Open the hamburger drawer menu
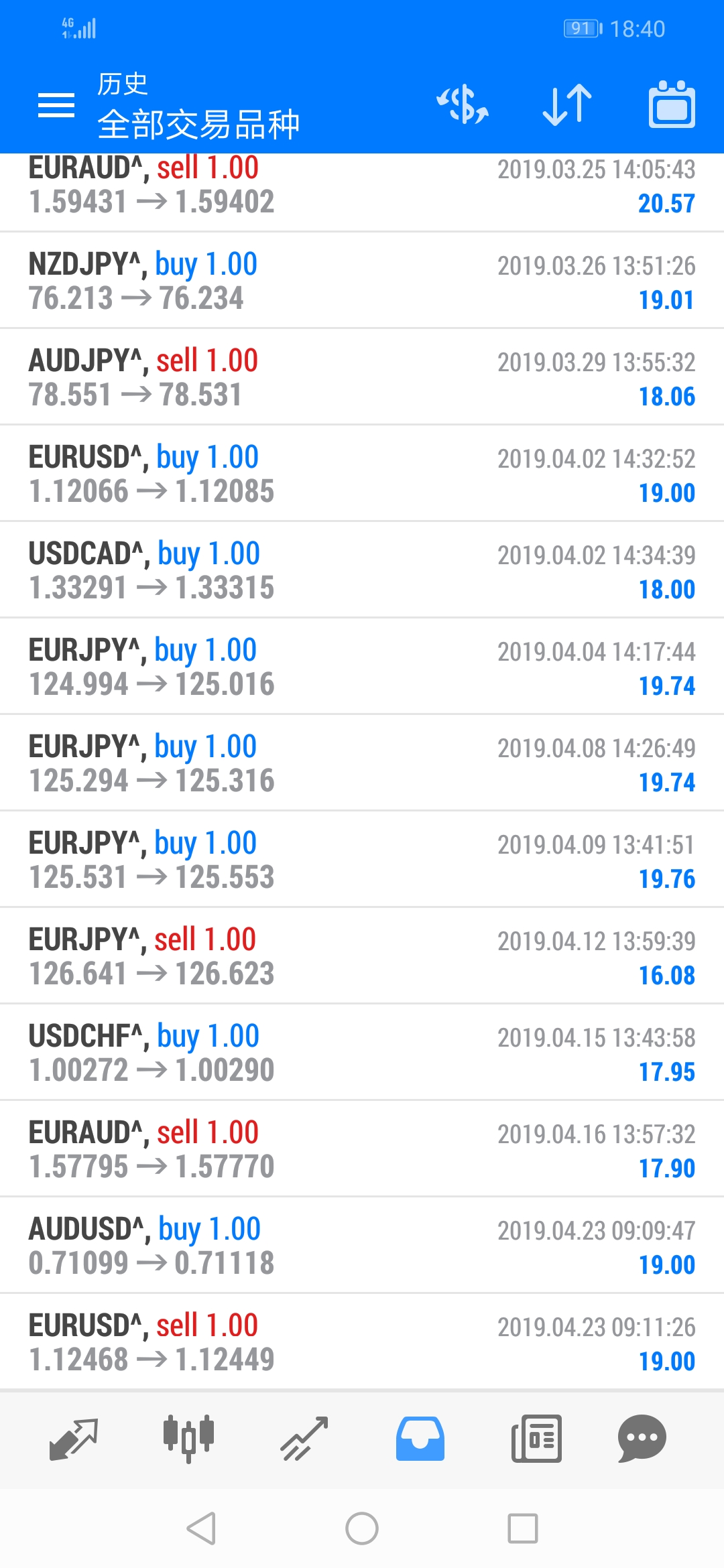724x1568 pixels. point(56,105)
